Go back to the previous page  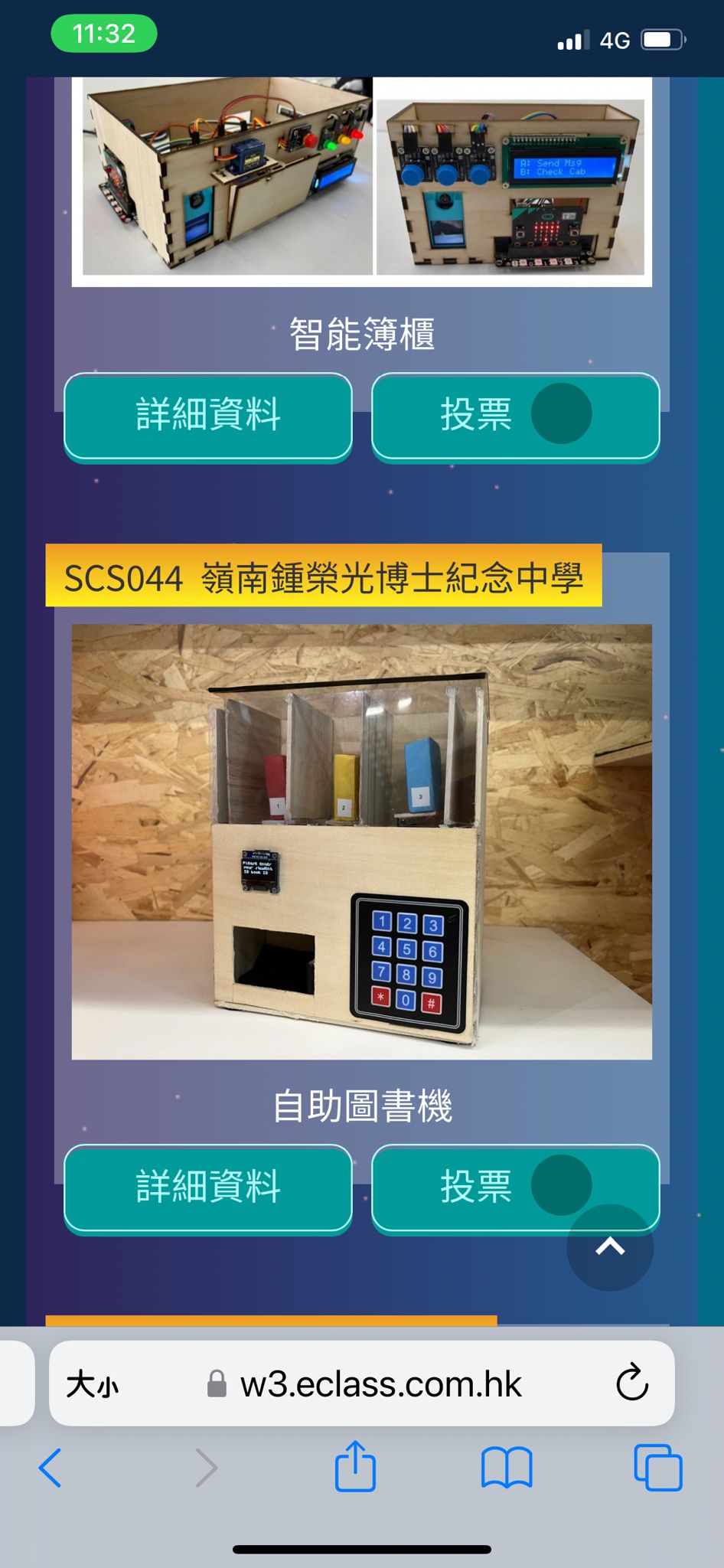[x=51, y=1468]
